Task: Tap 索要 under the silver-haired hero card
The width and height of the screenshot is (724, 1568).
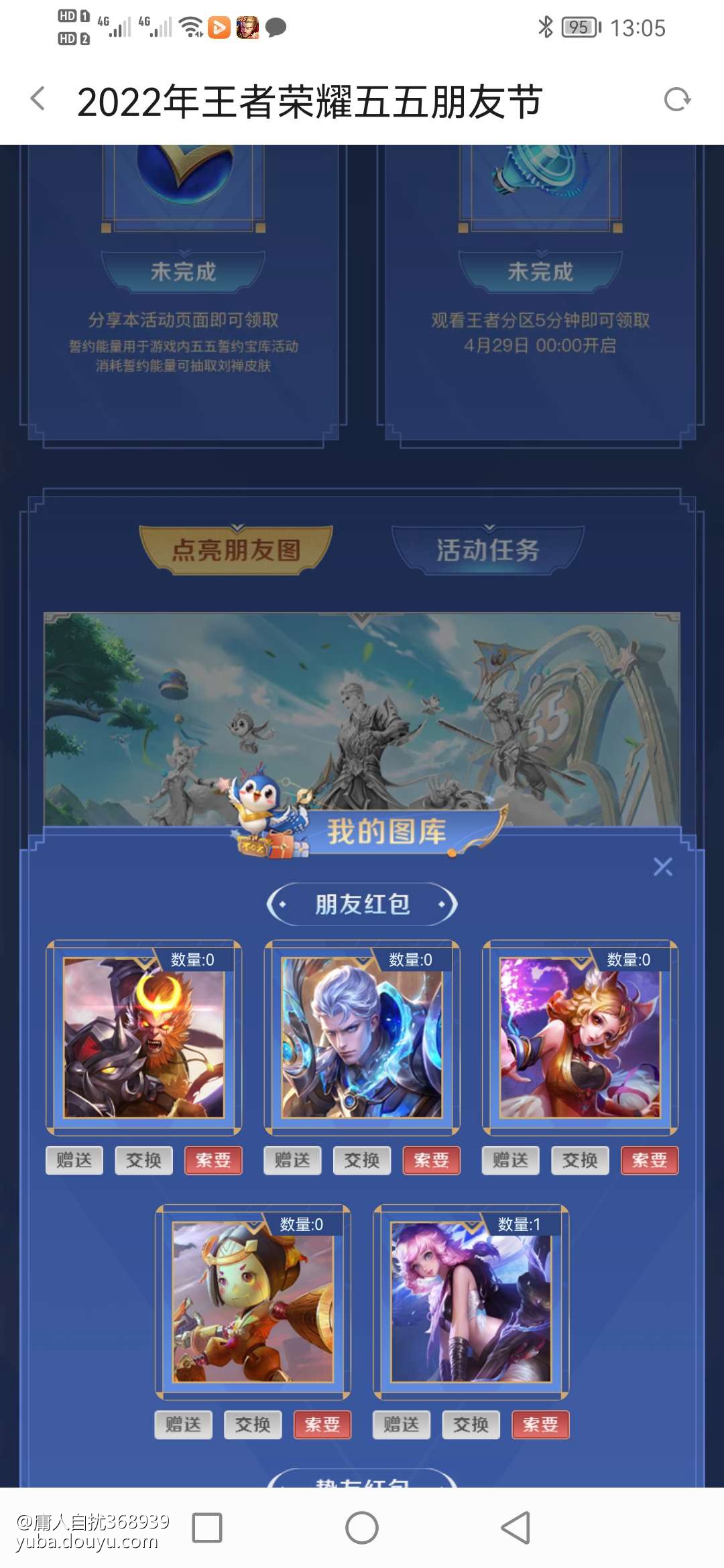Action: coord(431,1160)
